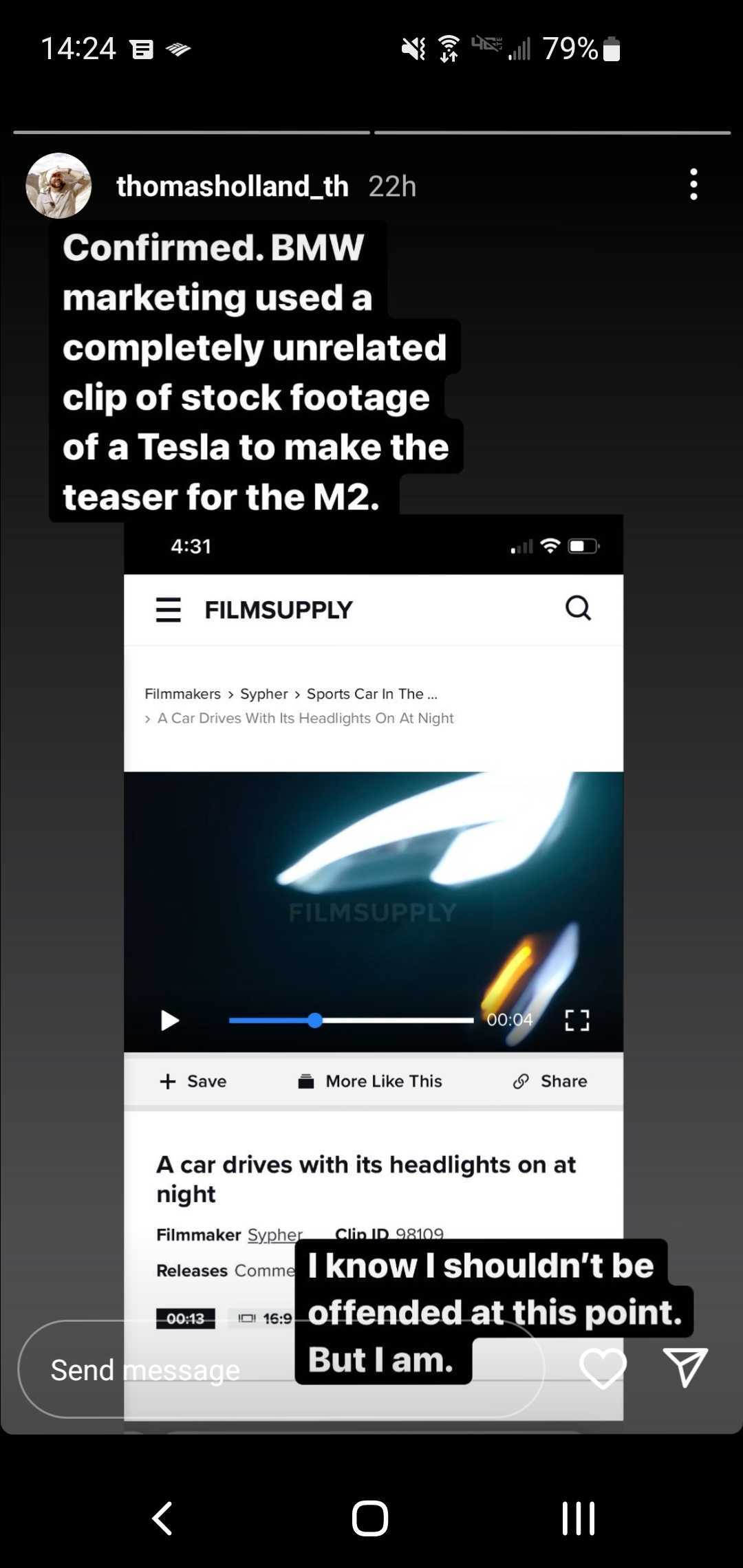Share this story via paper plane

pyautogui.click(x=685, y=1367)
